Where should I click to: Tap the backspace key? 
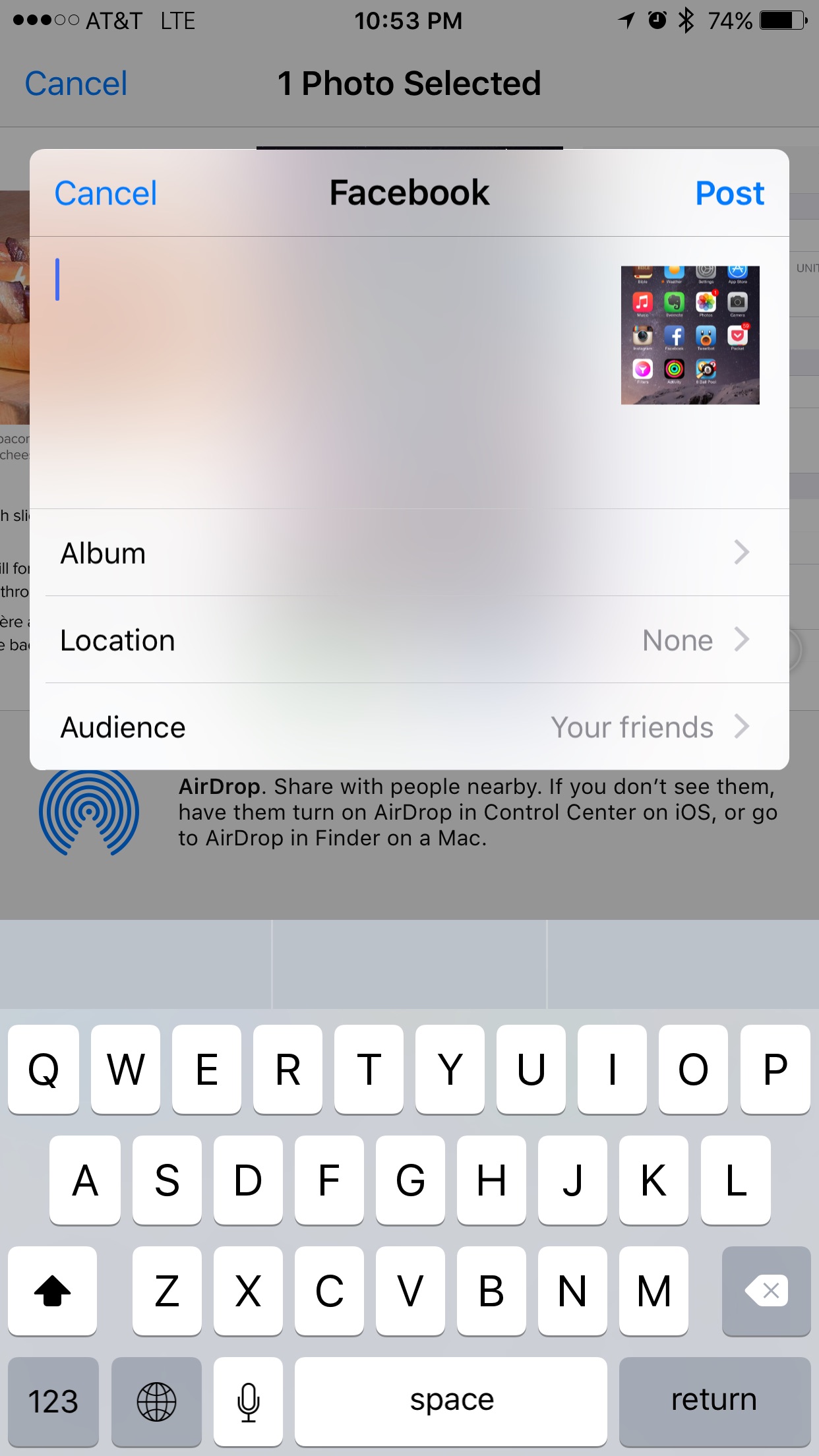click(x=766, y=1290)
